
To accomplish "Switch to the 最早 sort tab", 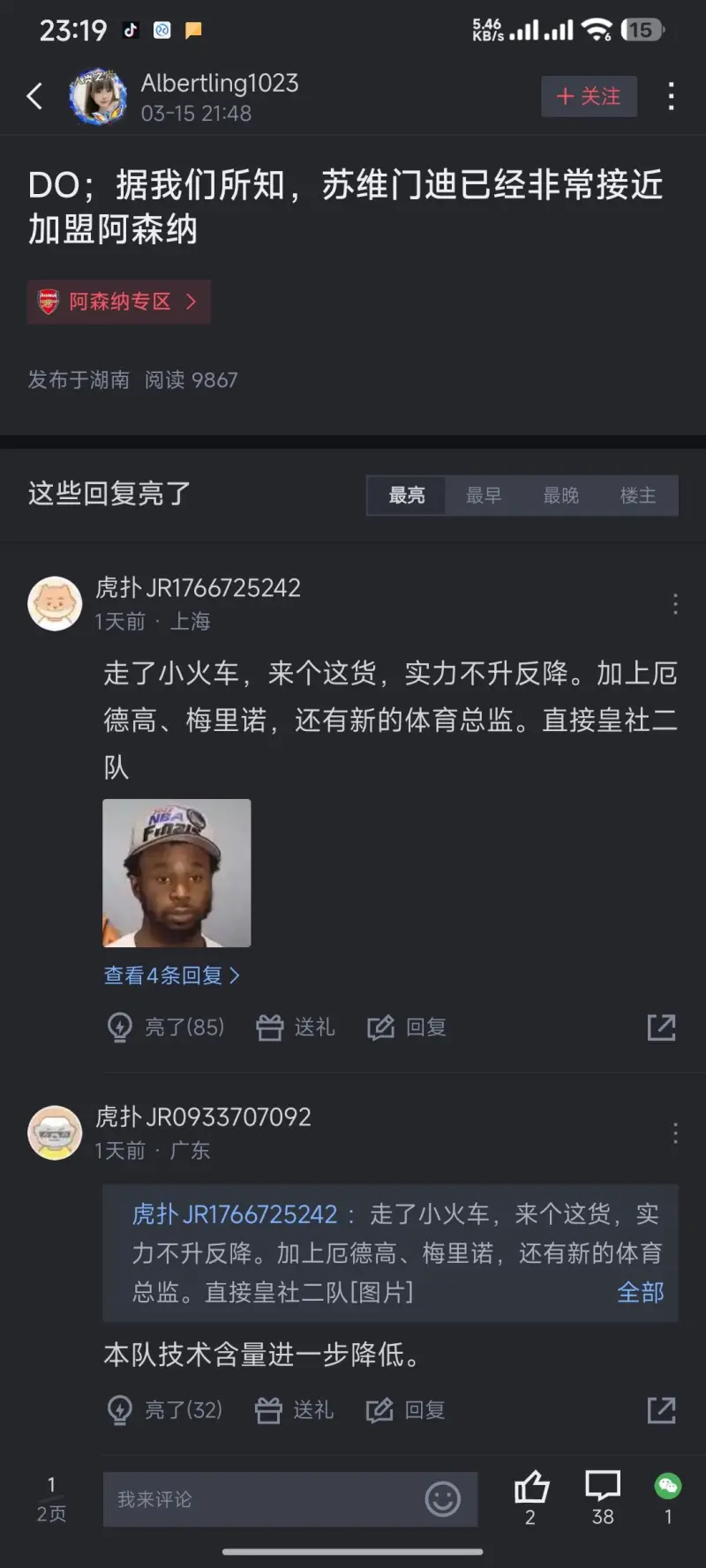I will click(484, 496).
